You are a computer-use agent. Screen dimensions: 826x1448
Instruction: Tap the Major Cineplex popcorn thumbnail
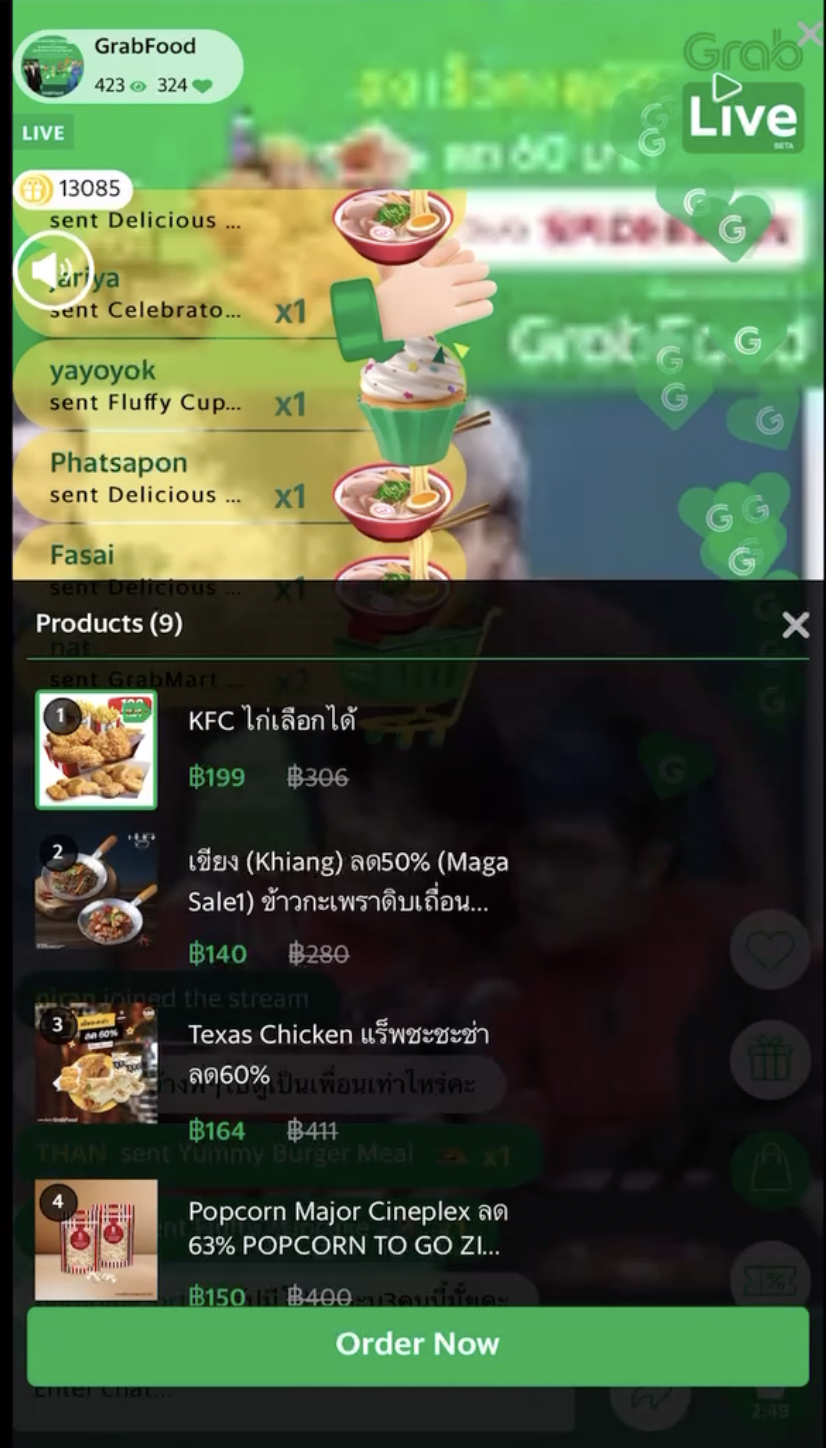tap(95, 1240)
